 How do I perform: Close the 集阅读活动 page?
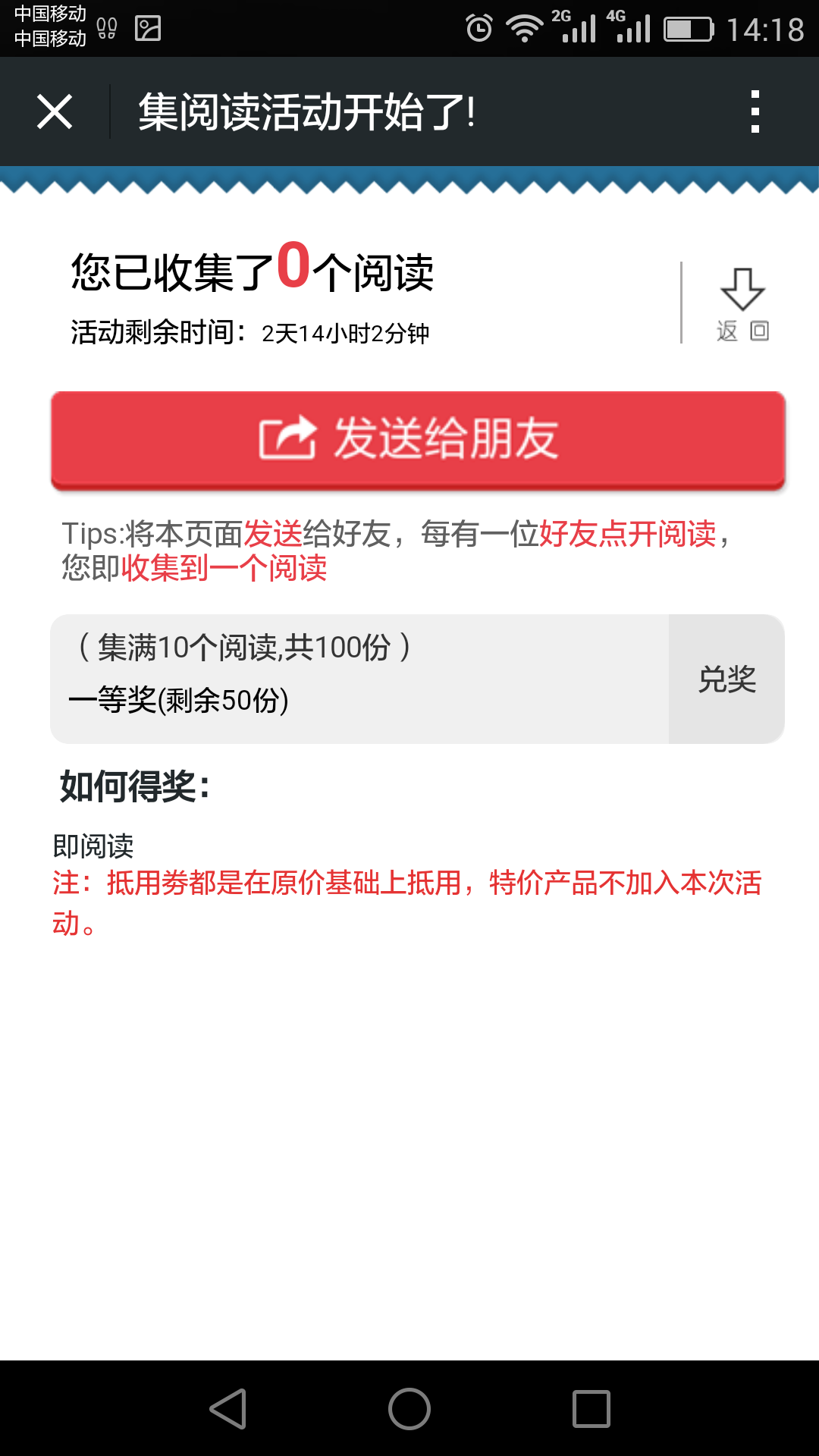[x=55, y=112]
